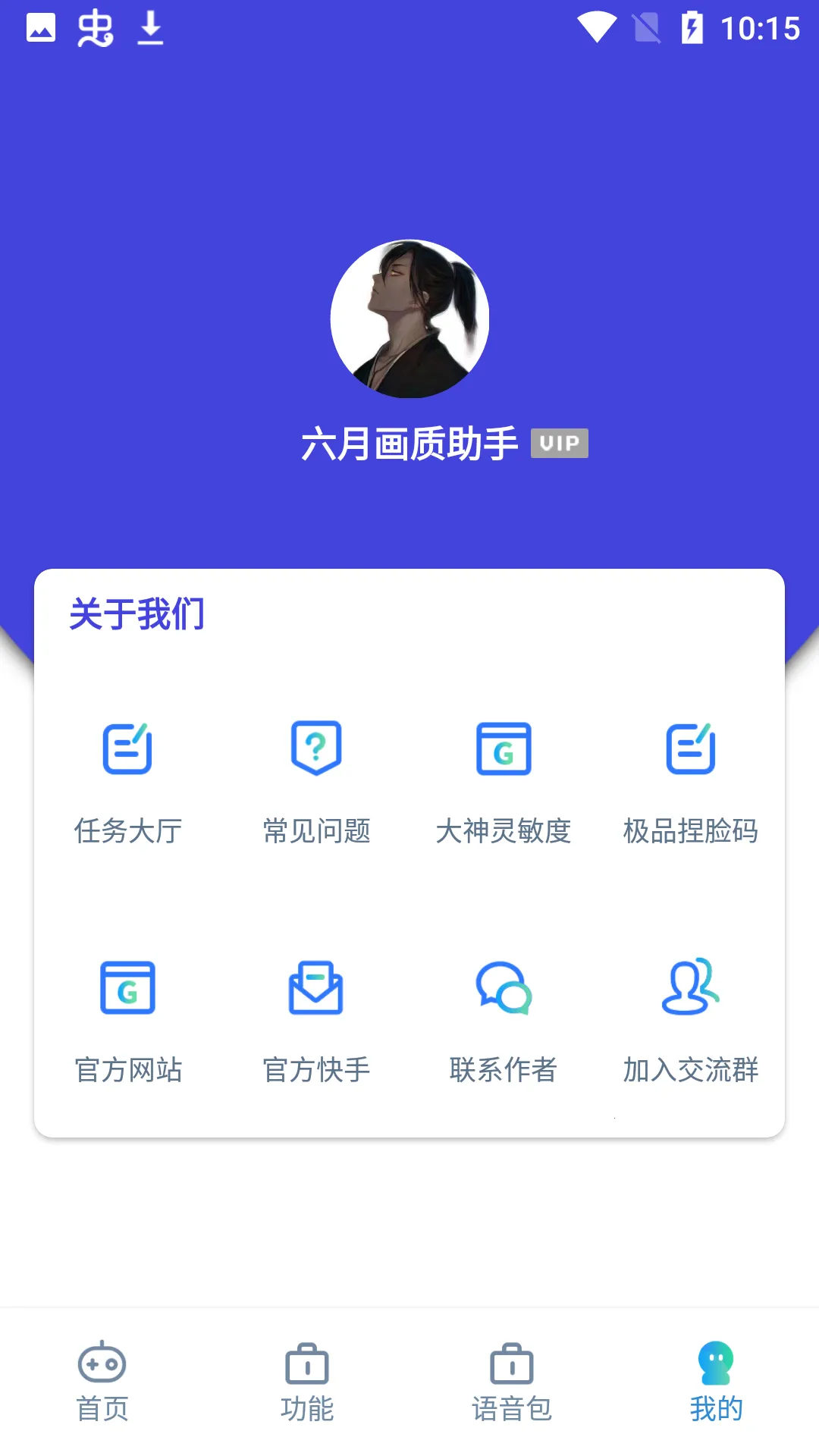Open the download icon in status bar
The height and width of the screenshot is (1456, 819).
[x=150, y=29]
